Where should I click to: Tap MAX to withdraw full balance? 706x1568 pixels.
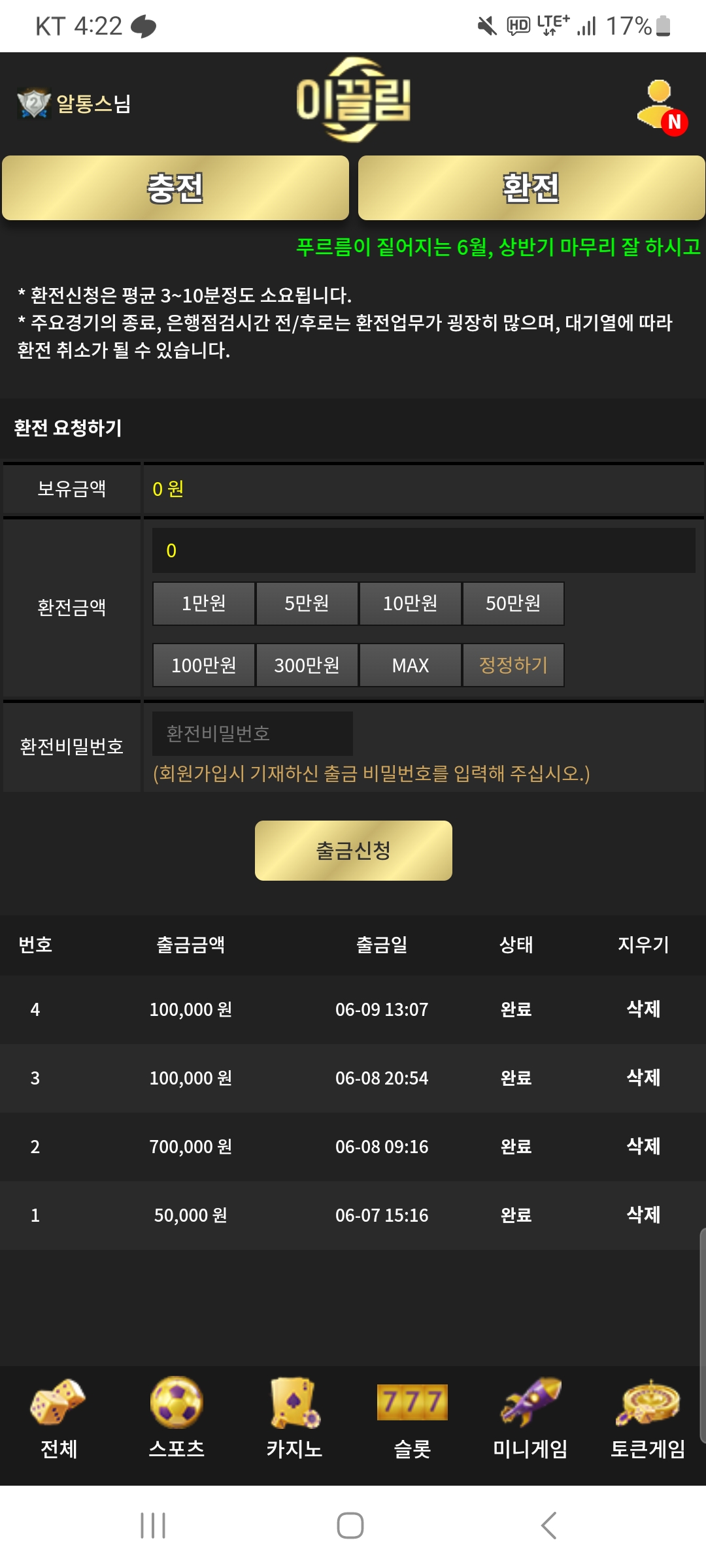tap(410, 665)
